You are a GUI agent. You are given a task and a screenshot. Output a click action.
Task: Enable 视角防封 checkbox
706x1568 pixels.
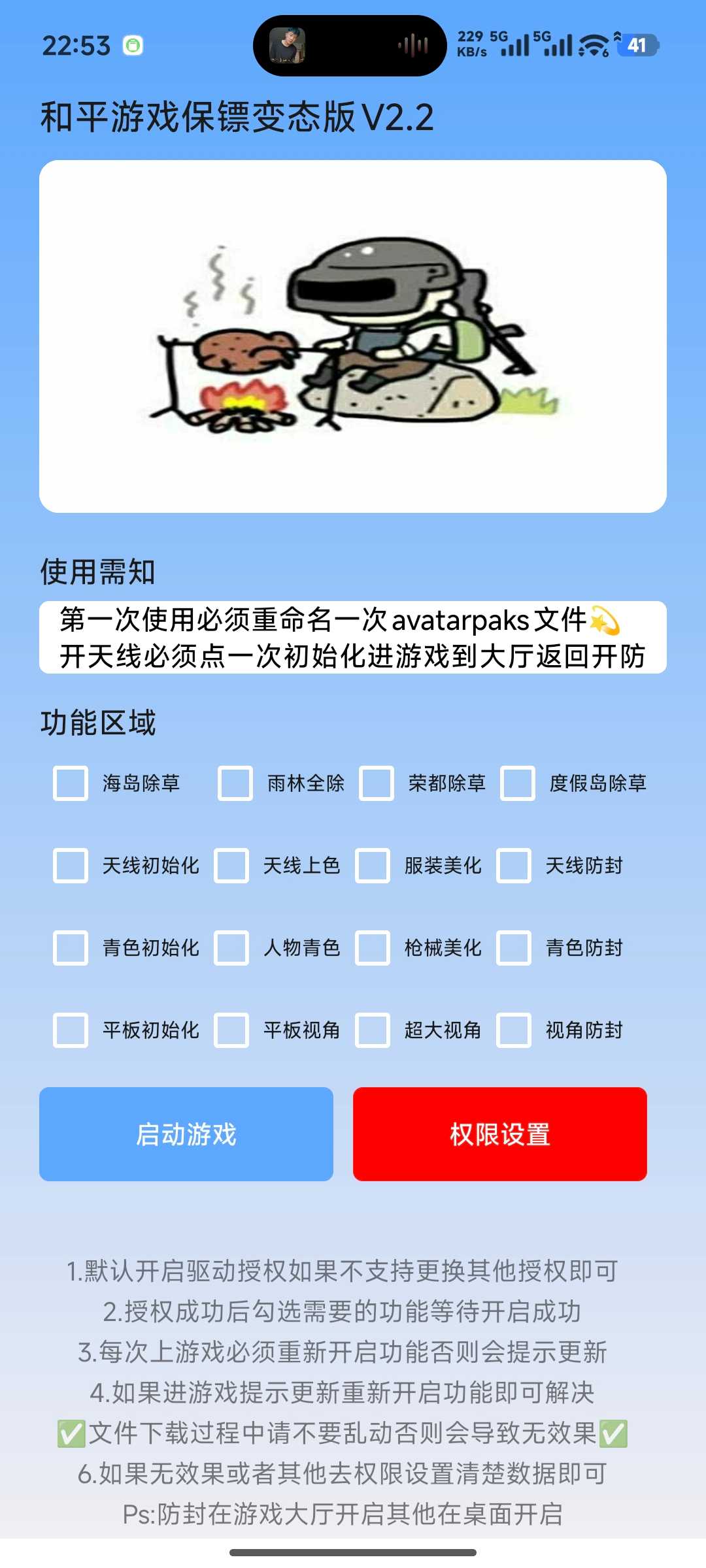[514, 1030]
